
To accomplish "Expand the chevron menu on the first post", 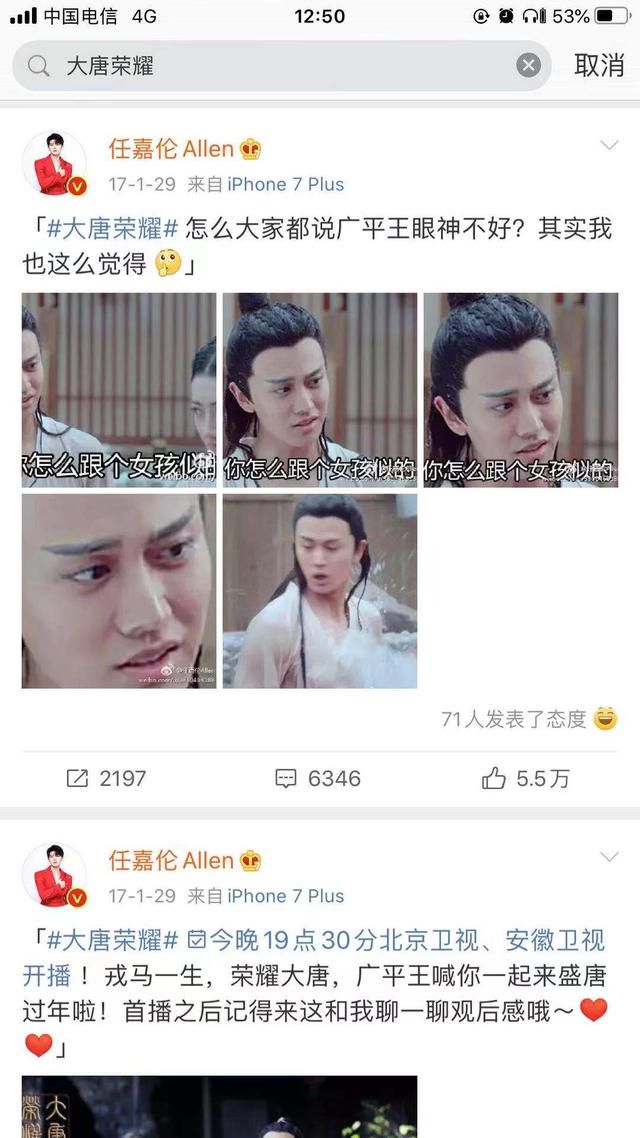I will (x=609, y=145).
